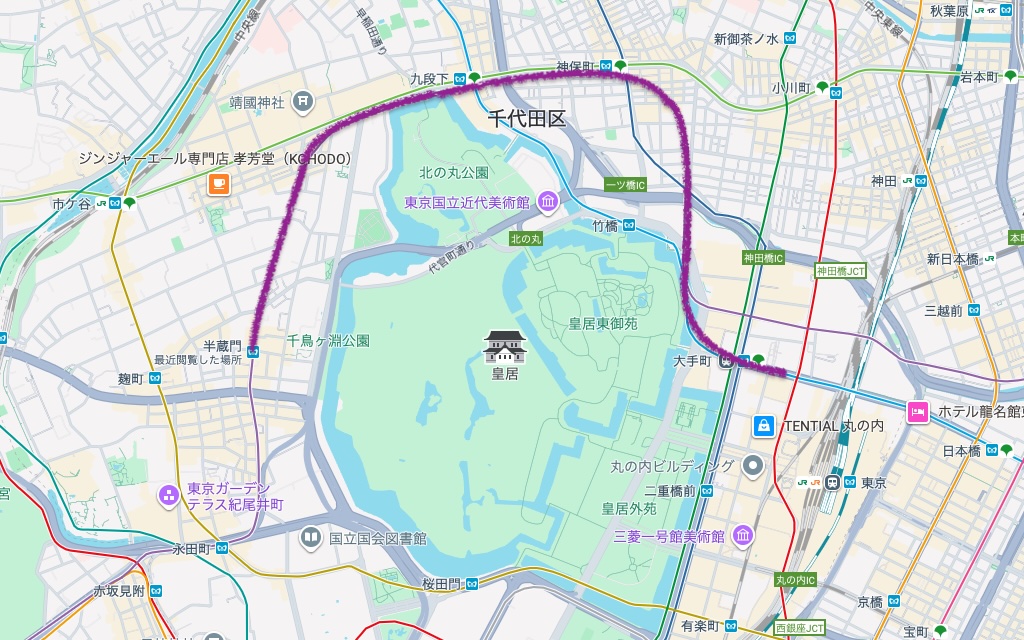Select the 半蔵門 station icon
This screenshot has height=640, width=1024.
[253, 351]
